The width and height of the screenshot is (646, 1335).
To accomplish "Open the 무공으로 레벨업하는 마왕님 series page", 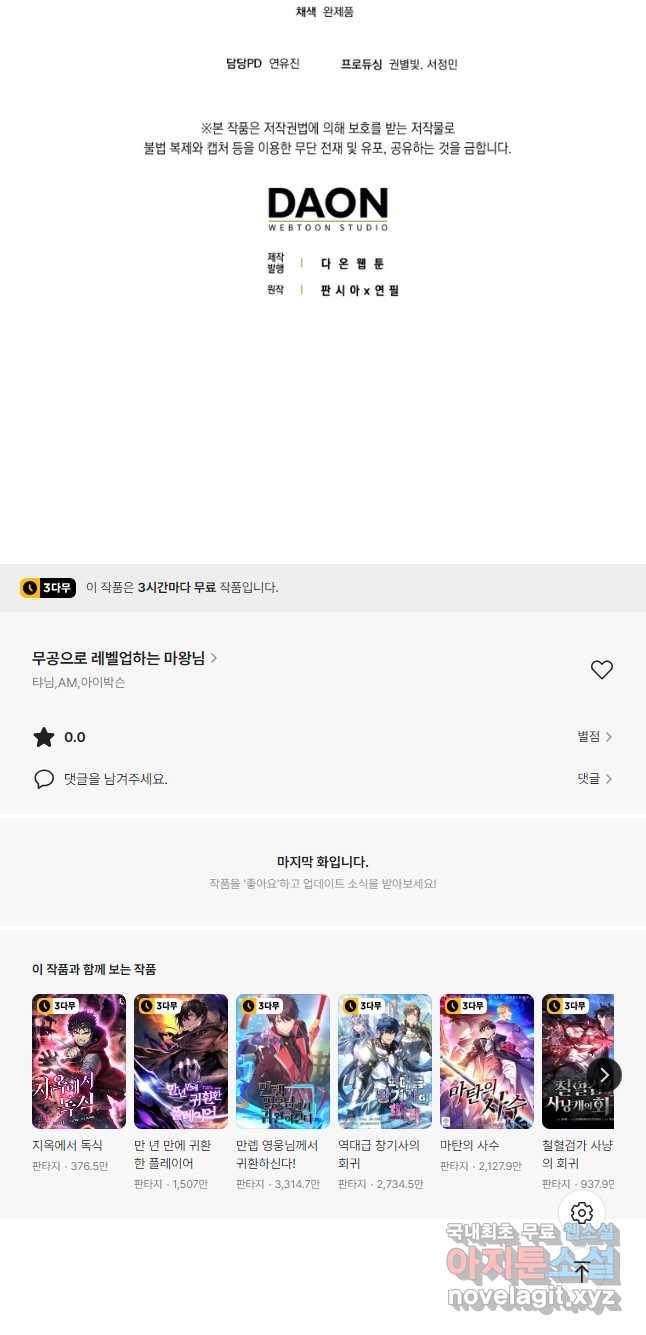I will tap(125, 658).
